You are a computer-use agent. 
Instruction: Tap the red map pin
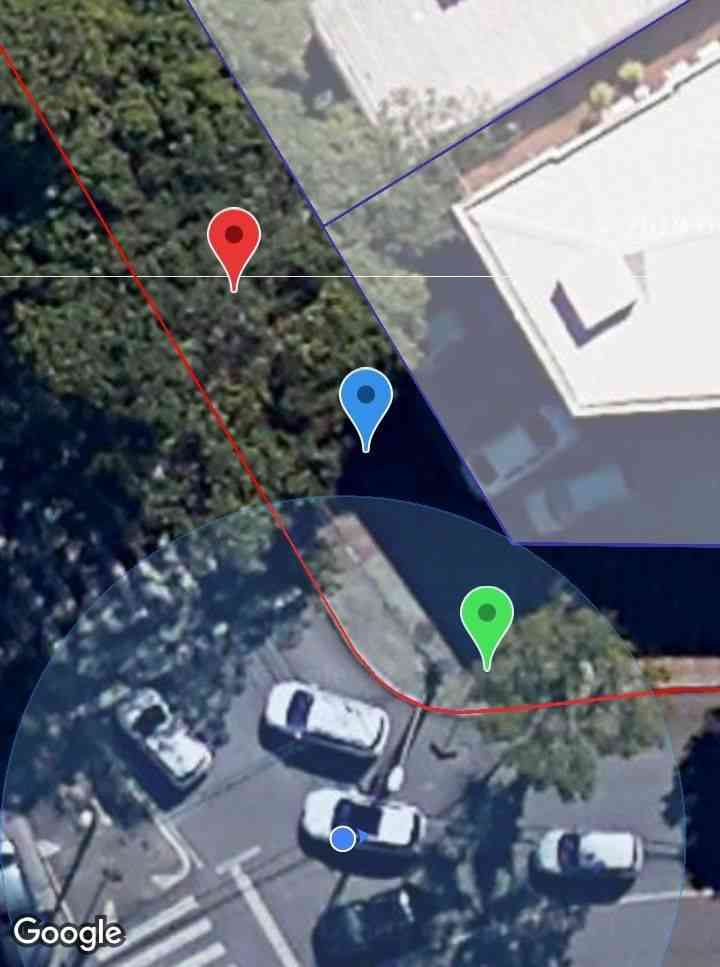click(x=234, y=241)
